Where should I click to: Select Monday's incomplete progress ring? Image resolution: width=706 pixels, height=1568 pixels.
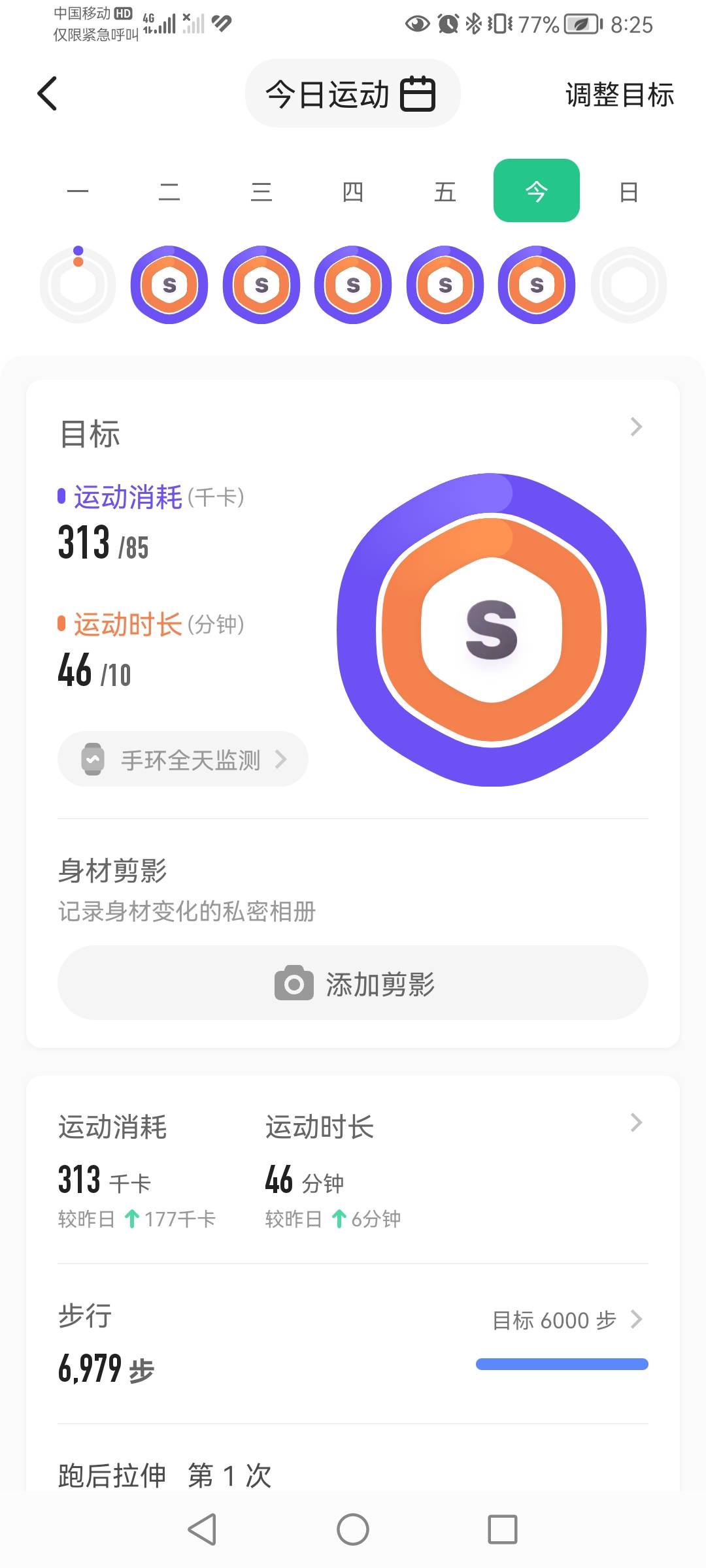coord(77,286)
